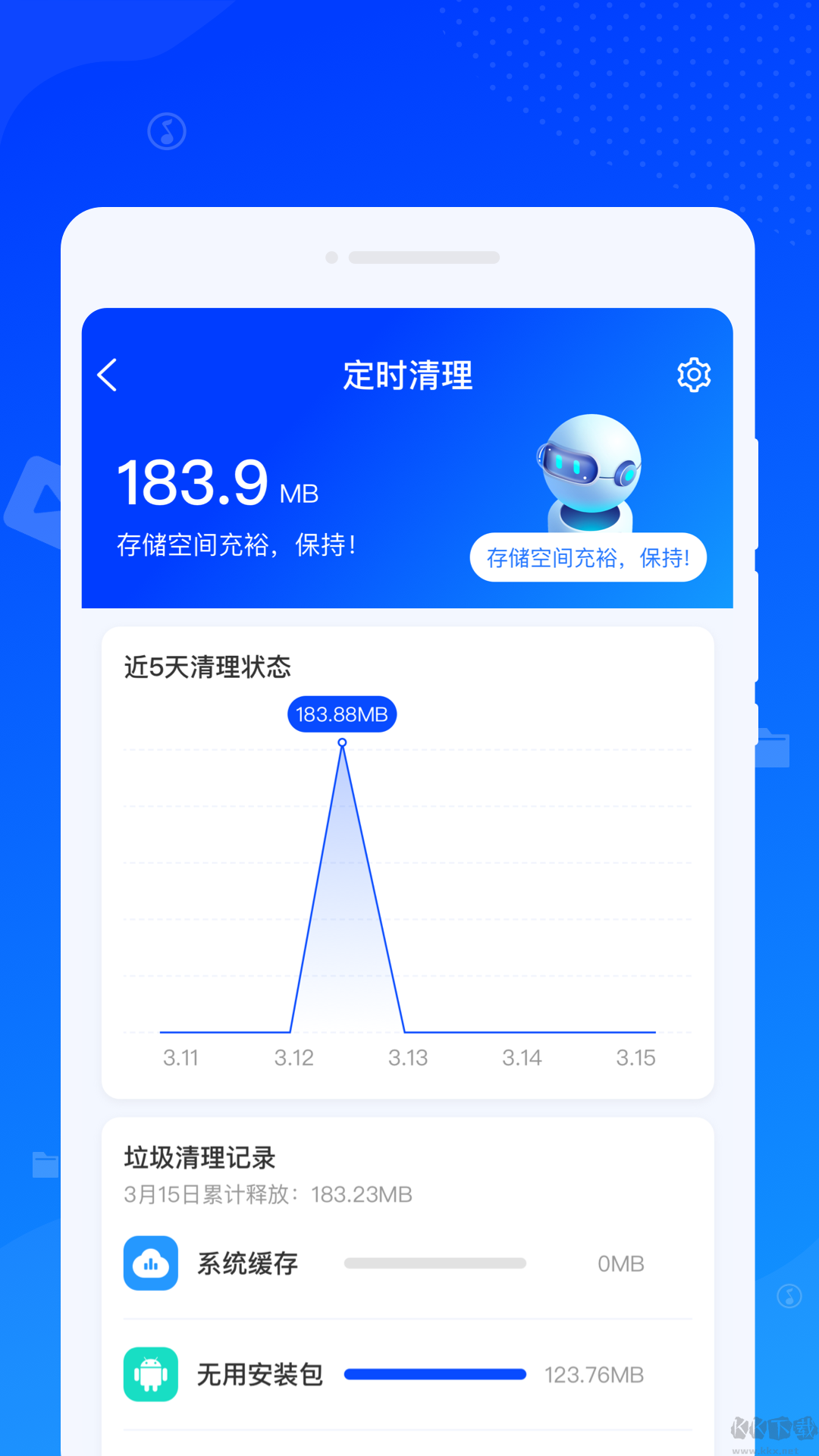Tap the green Android 无用安装包 icon
This screenshot has width=819, height=1456.
(150, 1374)
